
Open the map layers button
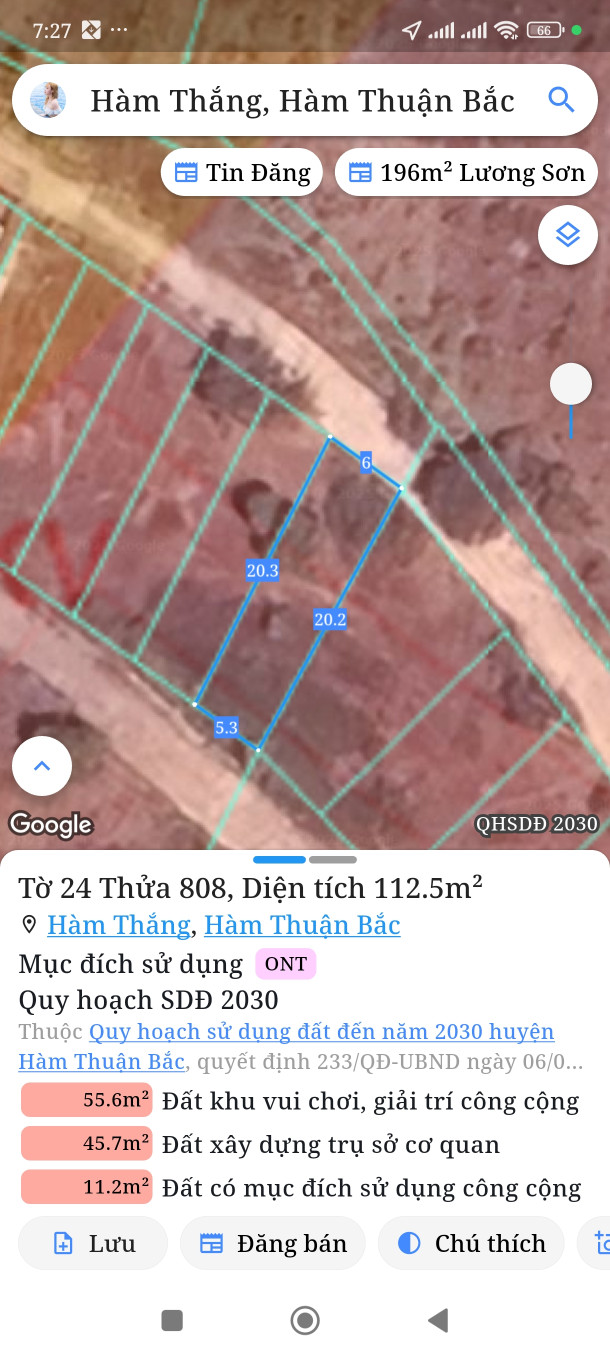coord(568,235)
